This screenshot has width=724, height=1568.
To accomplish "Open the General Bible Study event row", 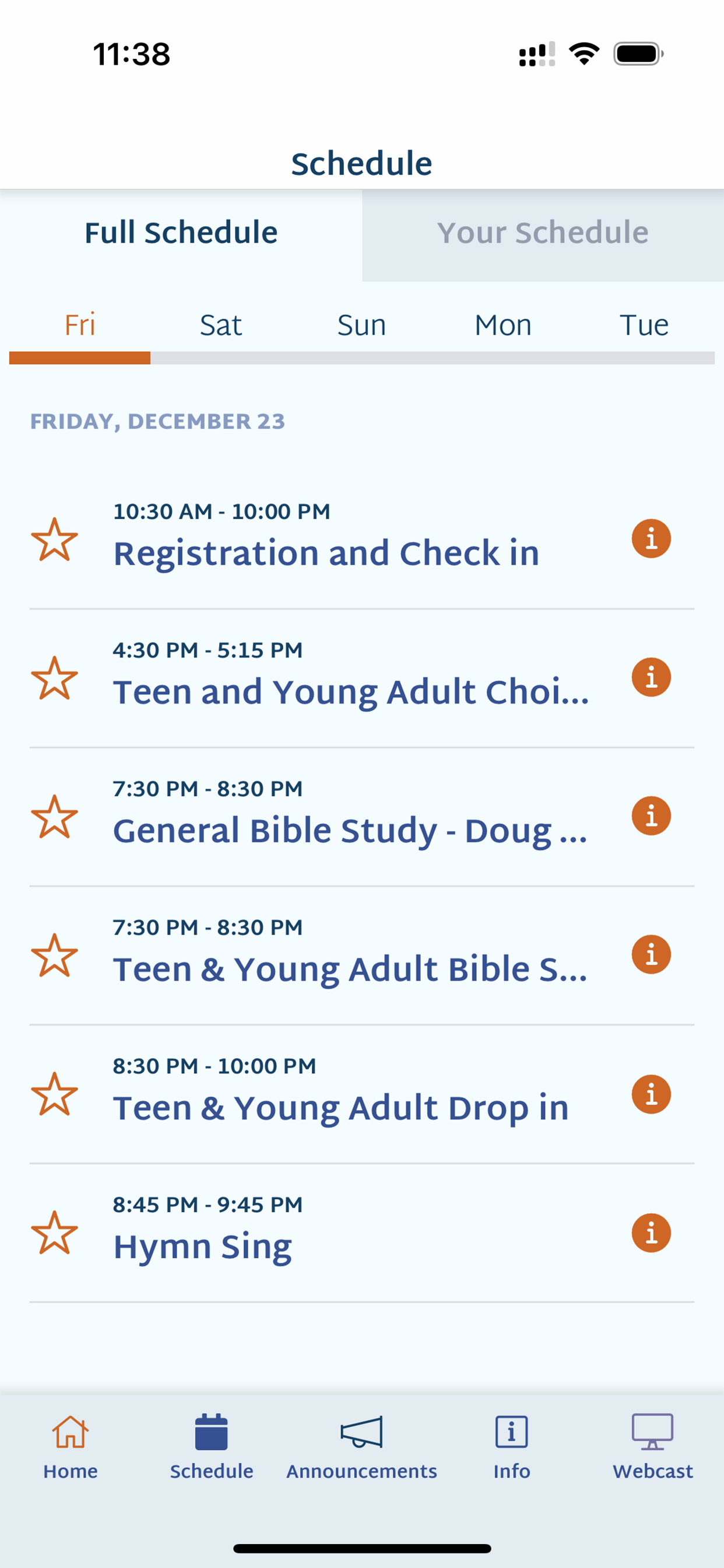I will (362, 817).
